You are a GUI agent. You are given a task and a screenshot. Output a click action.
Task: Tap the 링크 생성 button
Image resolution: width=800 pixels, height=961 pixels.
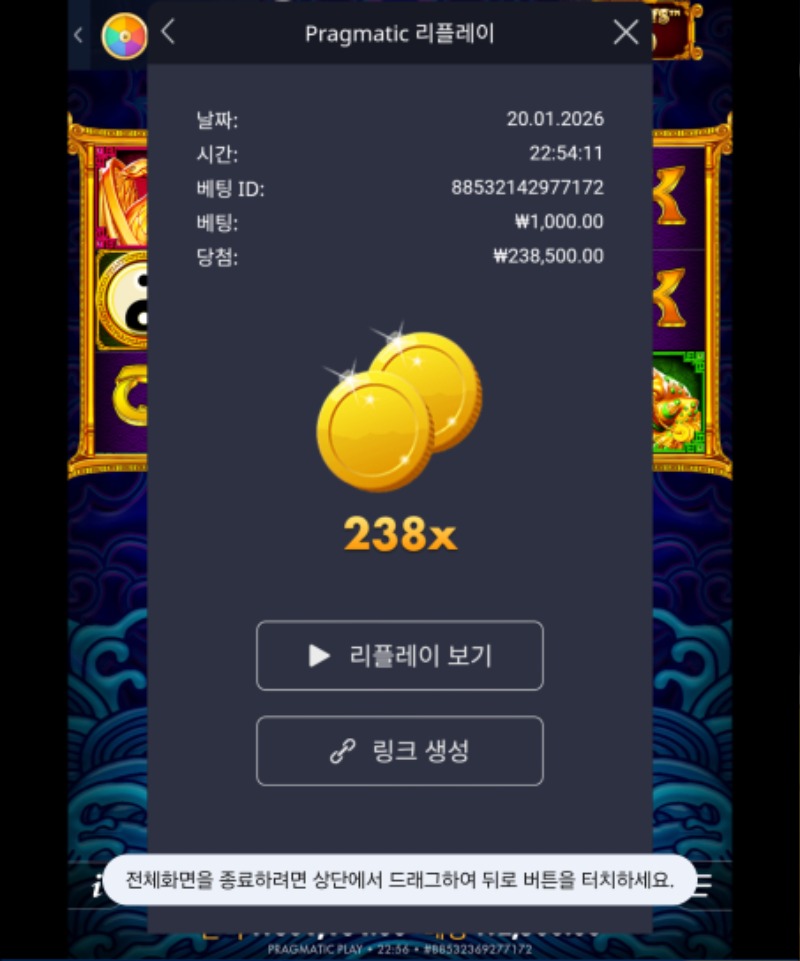click(400, 751)
